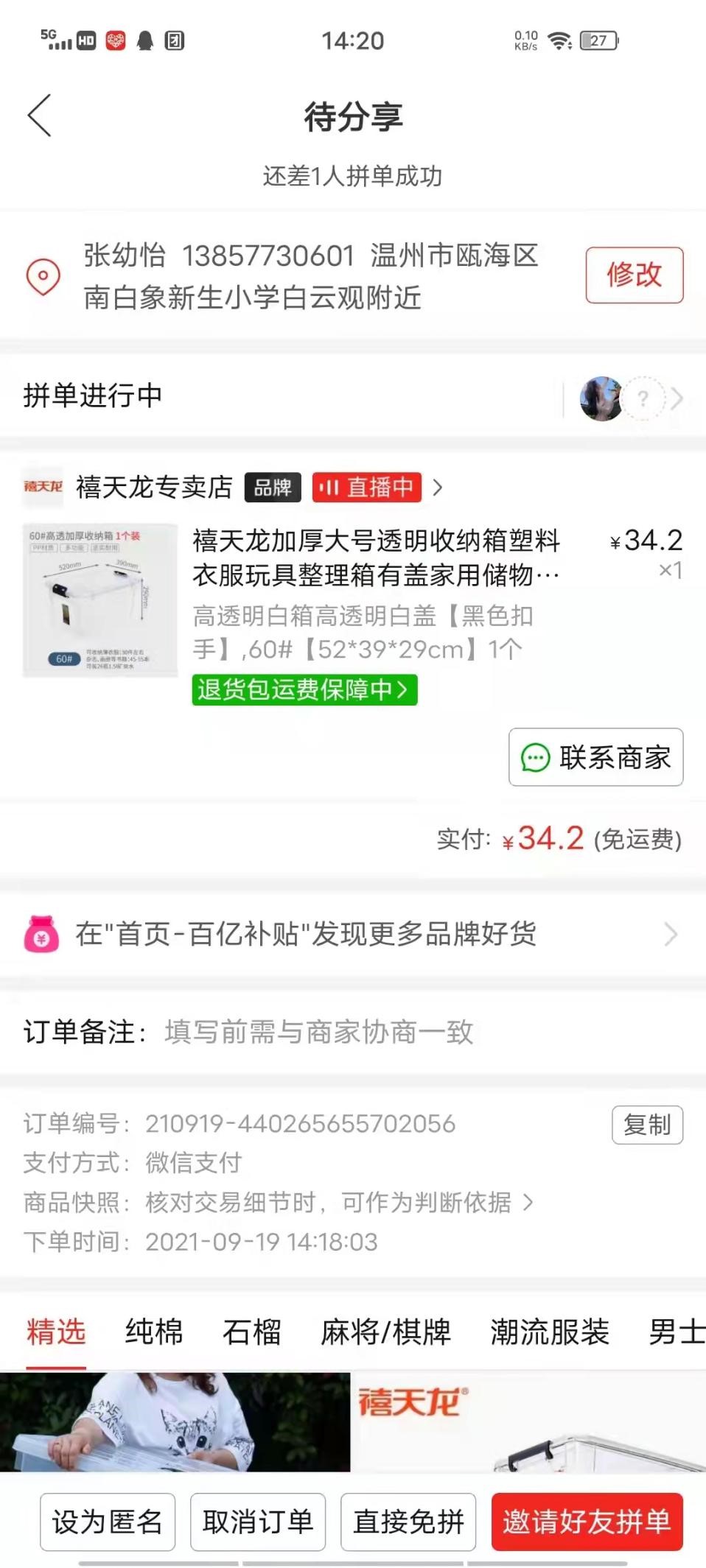
Task: Tap the 退货包运费保障中 guarantee label
Action: pos(304,690)
